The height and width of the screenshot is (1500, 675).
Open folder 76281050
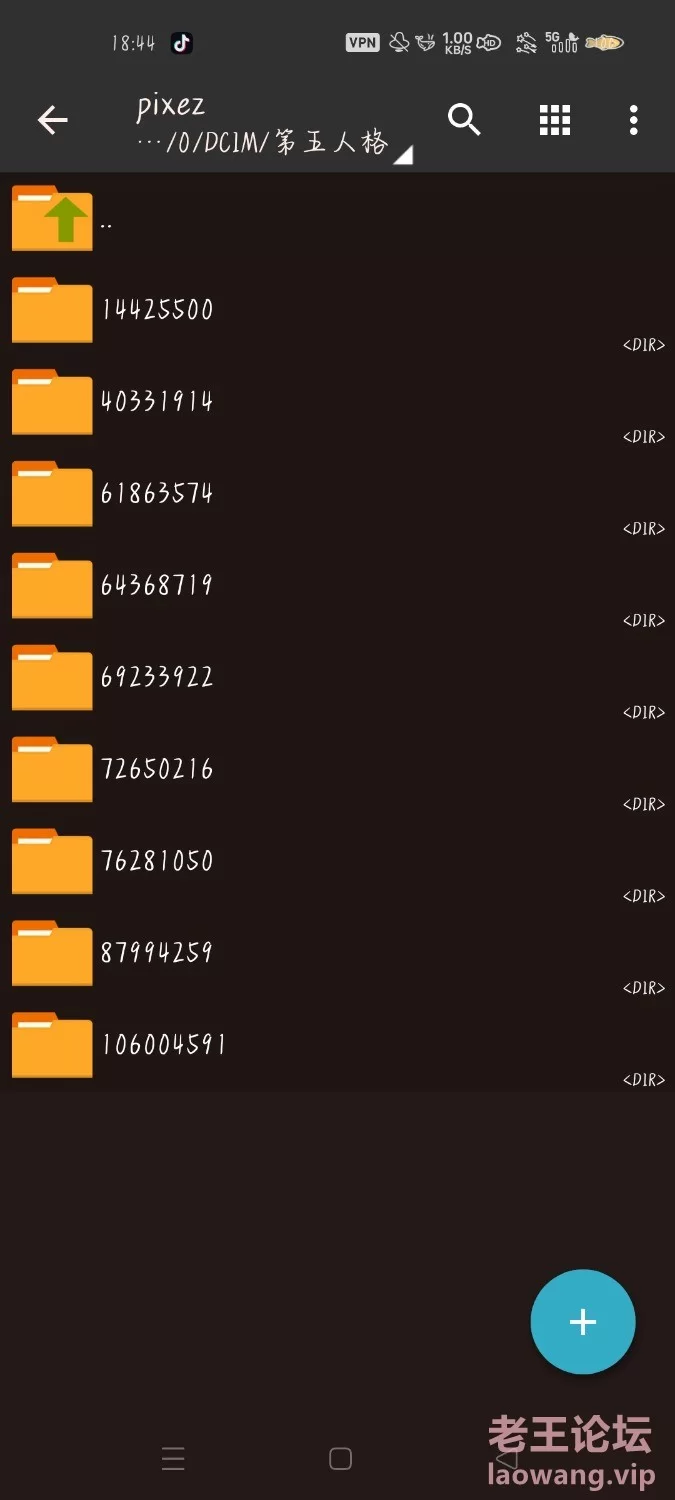click(337, 864)
